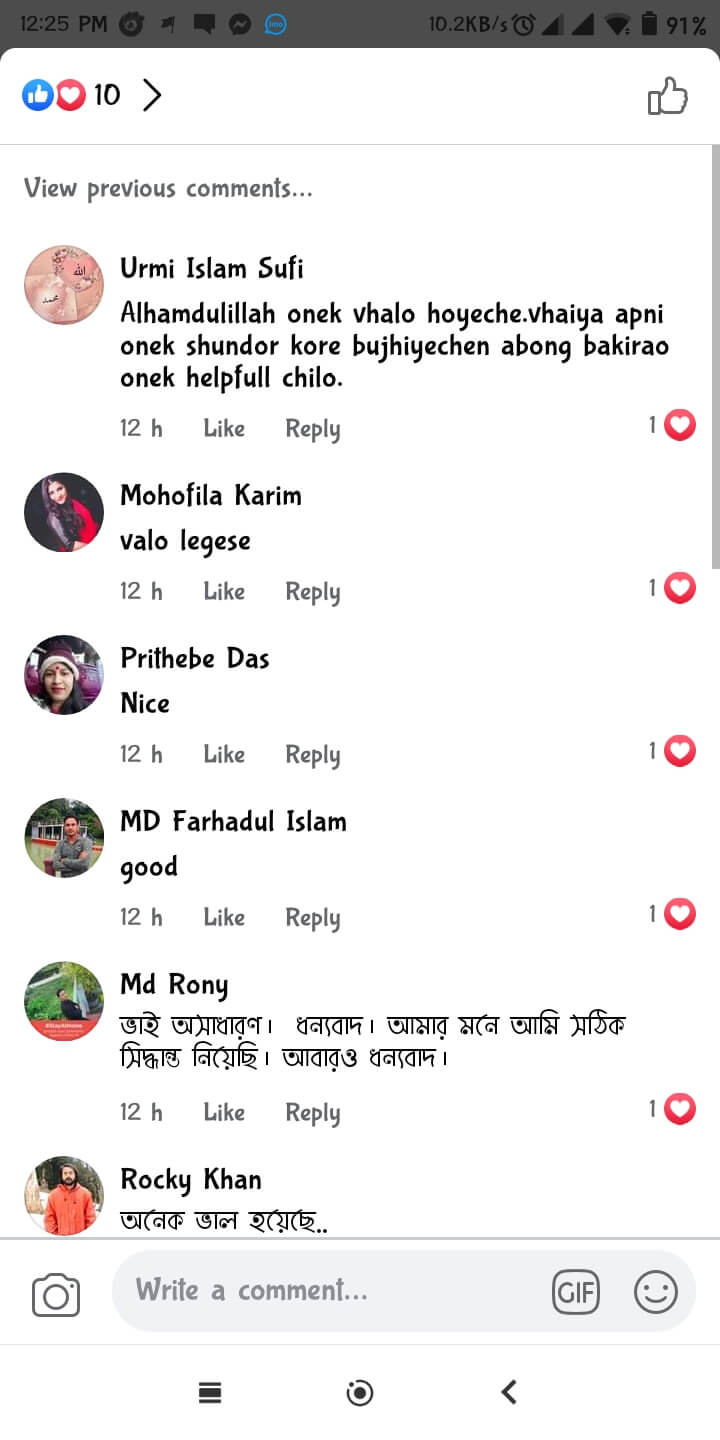Open Rocky Khan's profile name

[191, 1180]
